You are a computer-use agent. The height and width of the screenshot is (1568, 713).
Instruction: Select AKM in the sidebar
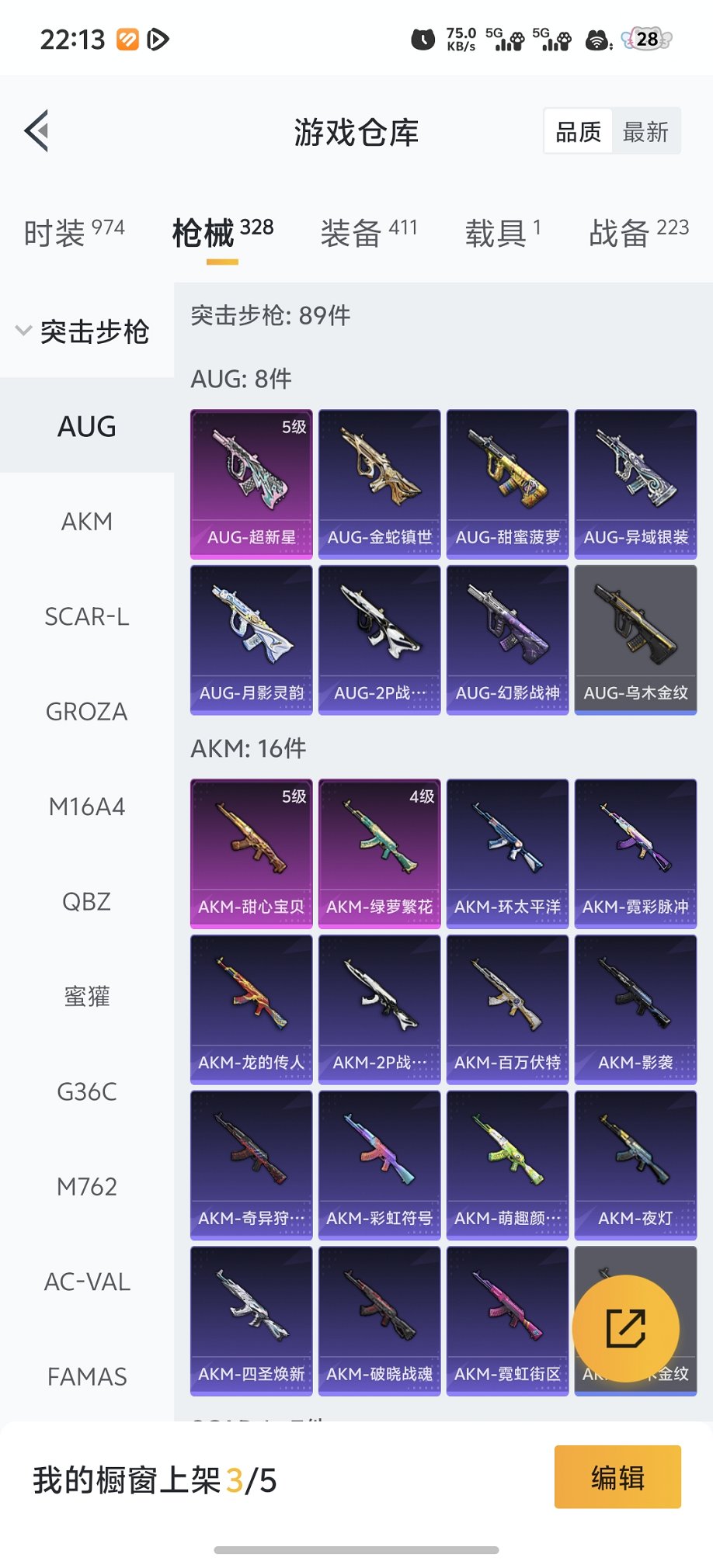tap(86, 522)
